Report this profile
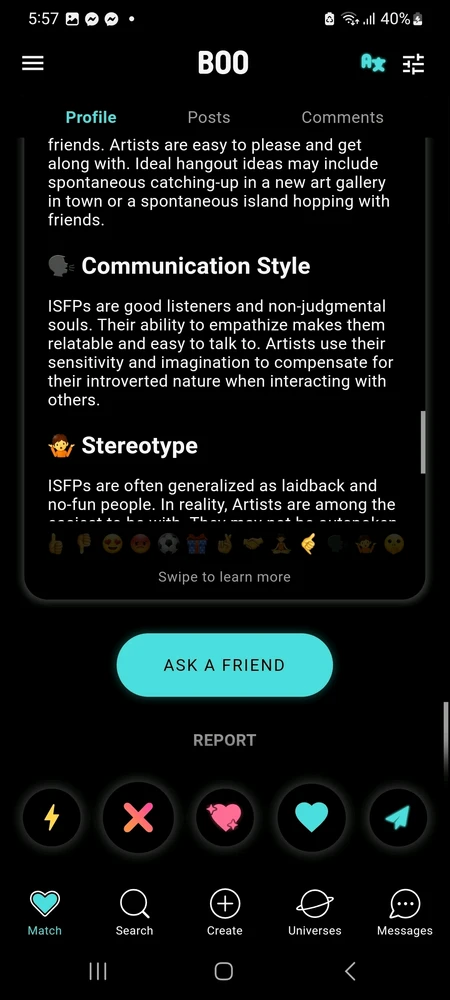This screenshot has width=450, height=1000. point(224,740)
